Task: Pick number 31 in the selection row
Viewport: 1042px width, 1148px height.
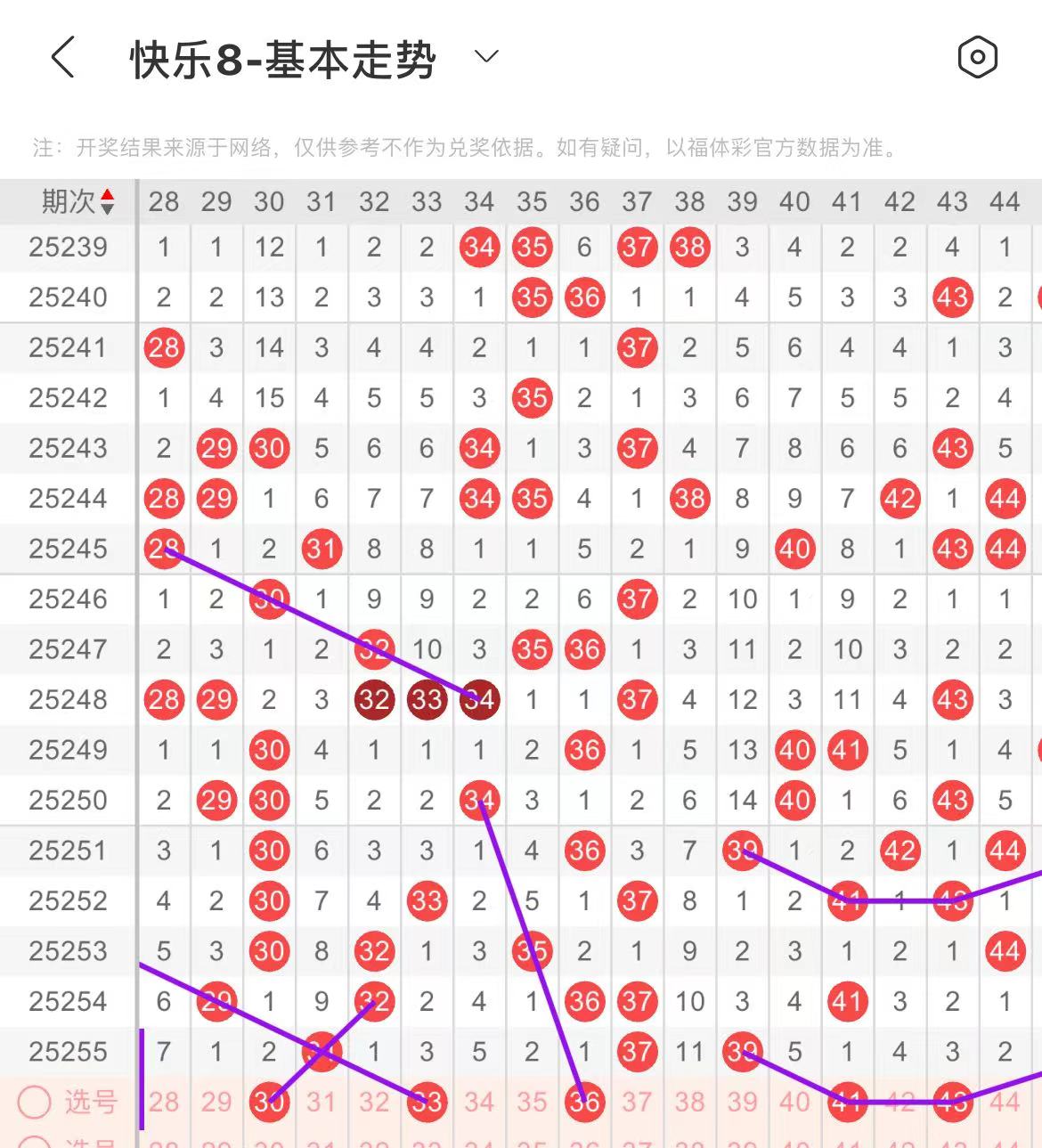Action: [322, 1103]
